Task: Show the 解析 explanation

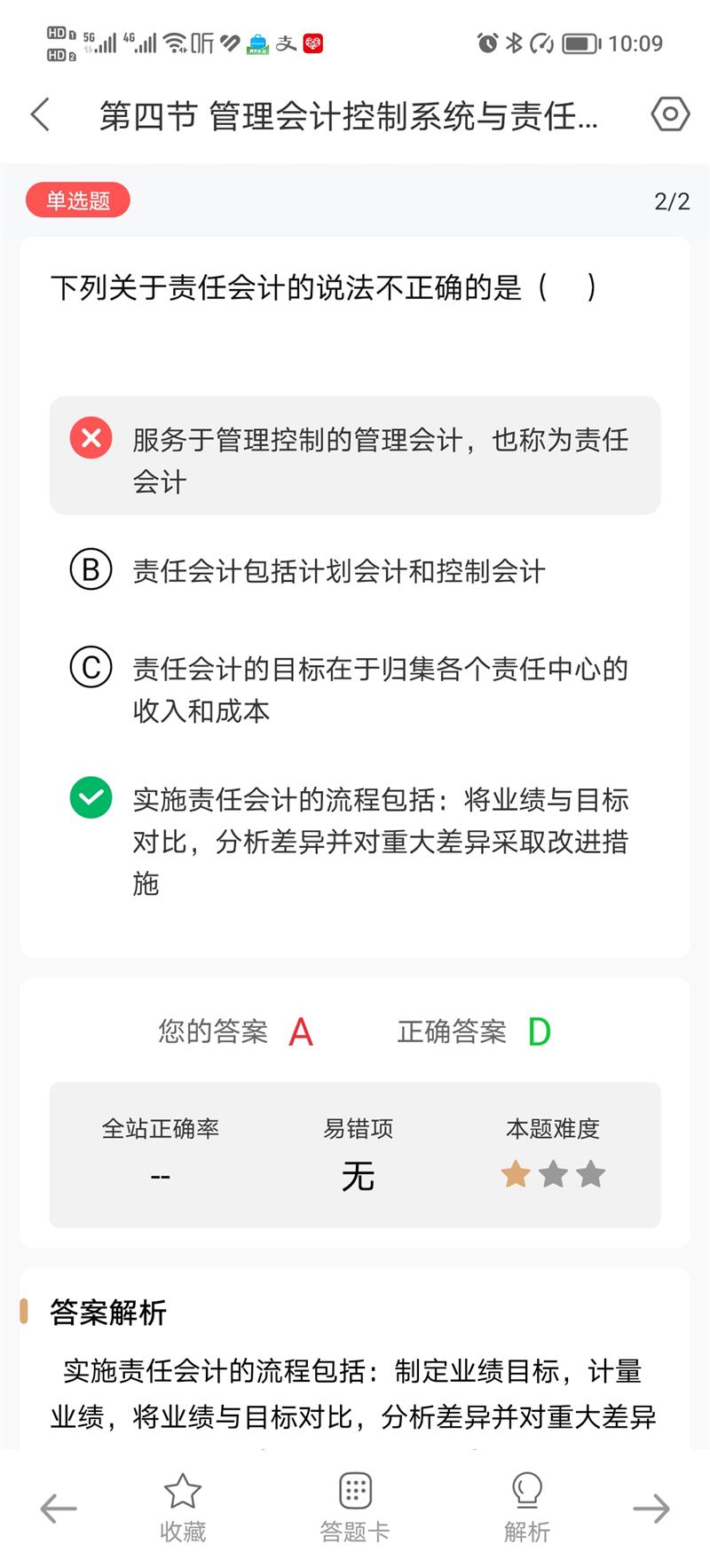Action: 527,1508
